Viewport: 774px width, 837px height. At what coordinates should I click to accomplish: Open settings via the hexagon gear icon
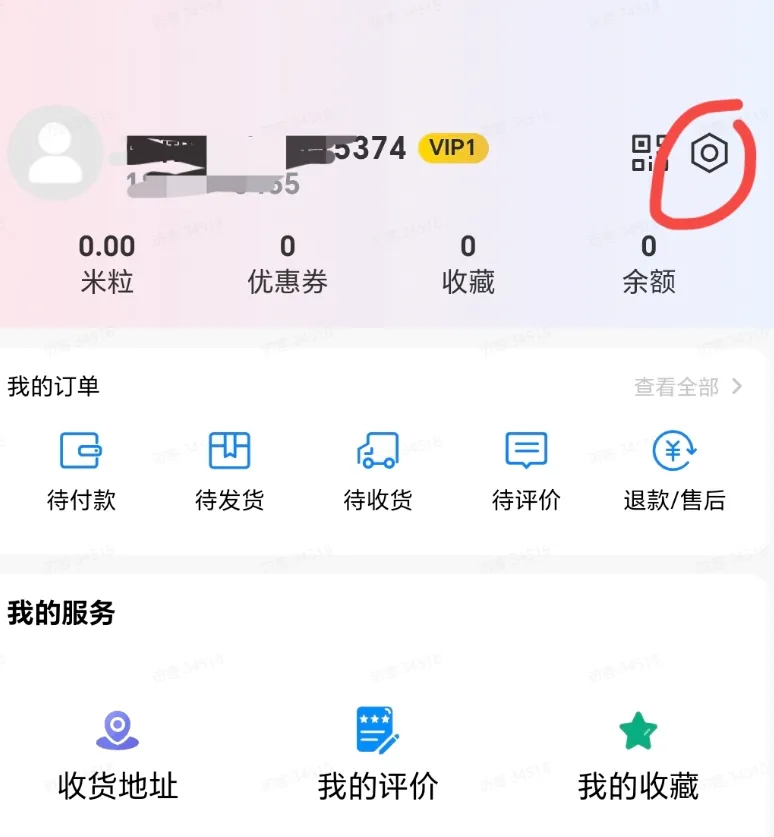(x=709, y=153)
